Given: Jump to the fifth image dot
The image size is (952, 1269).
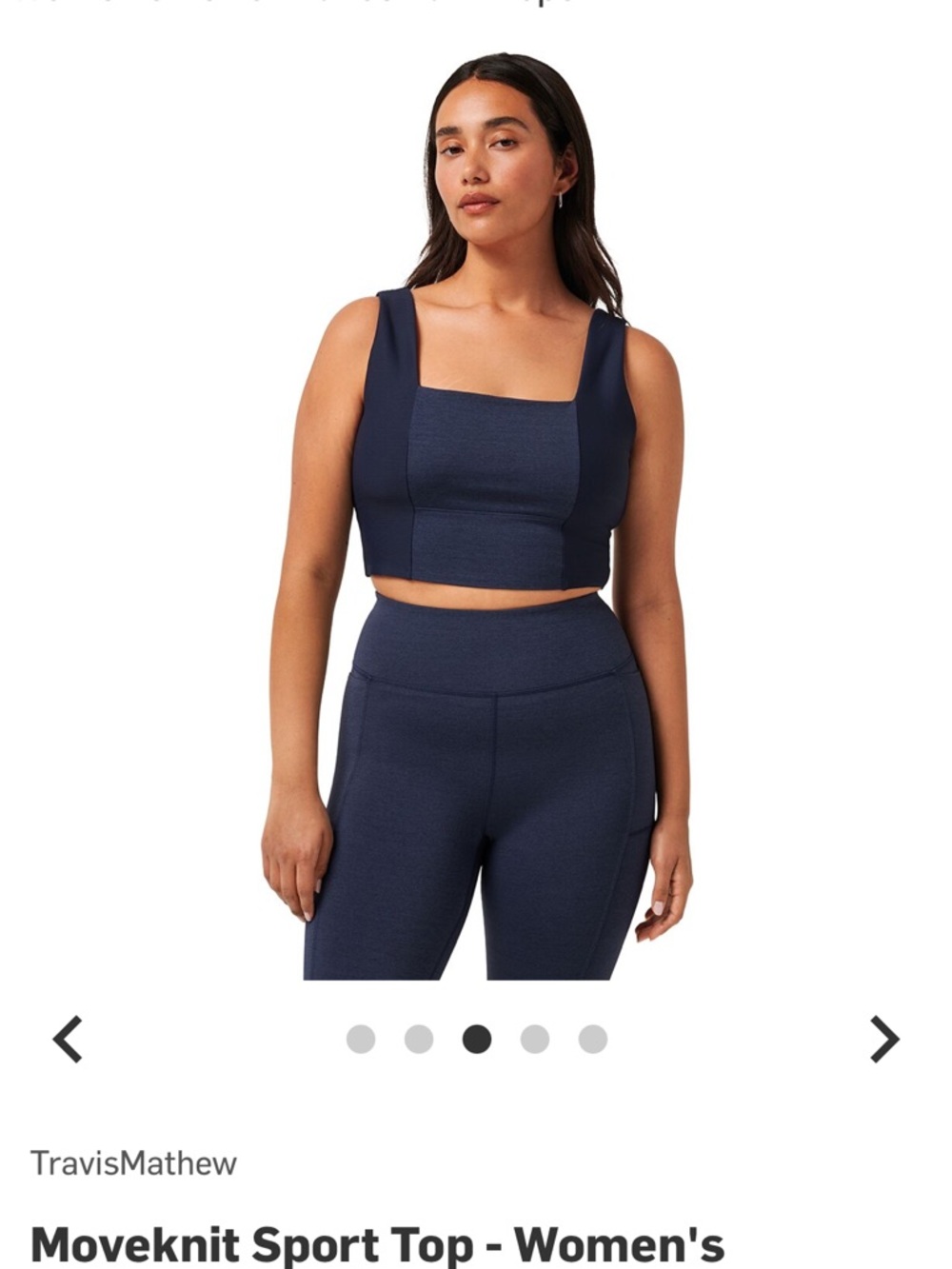Looking at the screenshot, I should coord(593,1039).
